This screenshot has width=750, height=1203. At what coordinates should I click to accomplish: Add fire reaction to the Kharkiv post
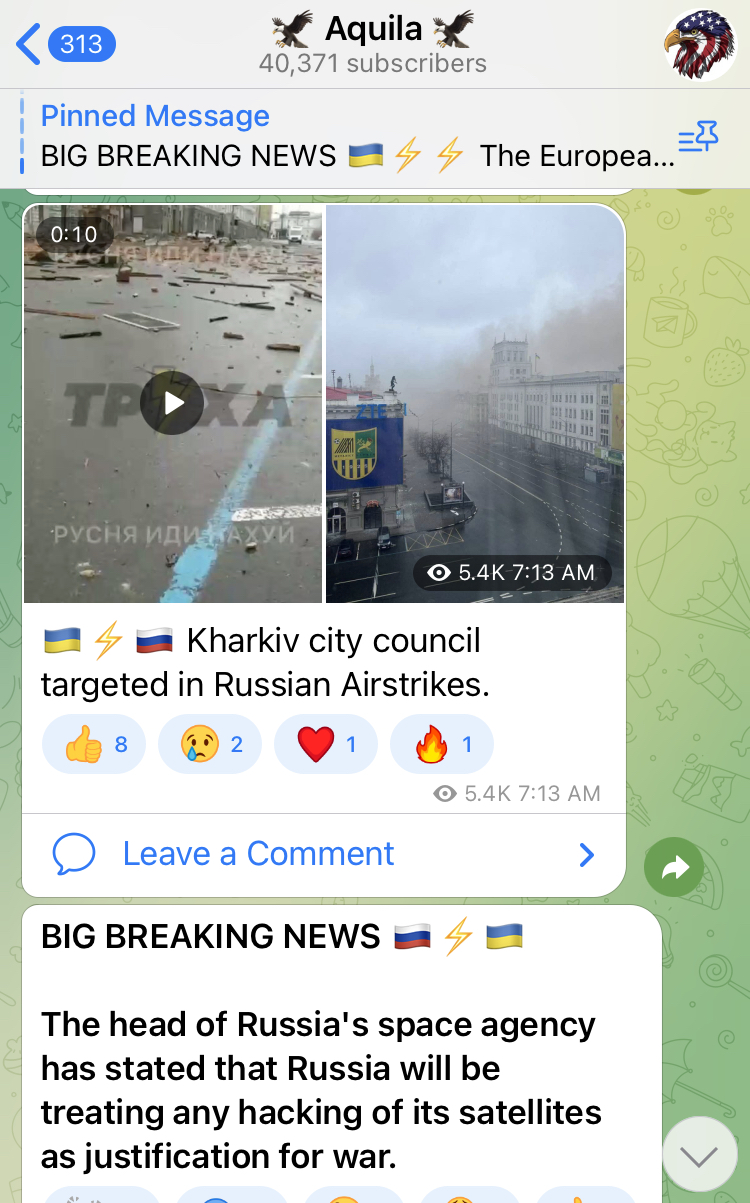(442, 744)
